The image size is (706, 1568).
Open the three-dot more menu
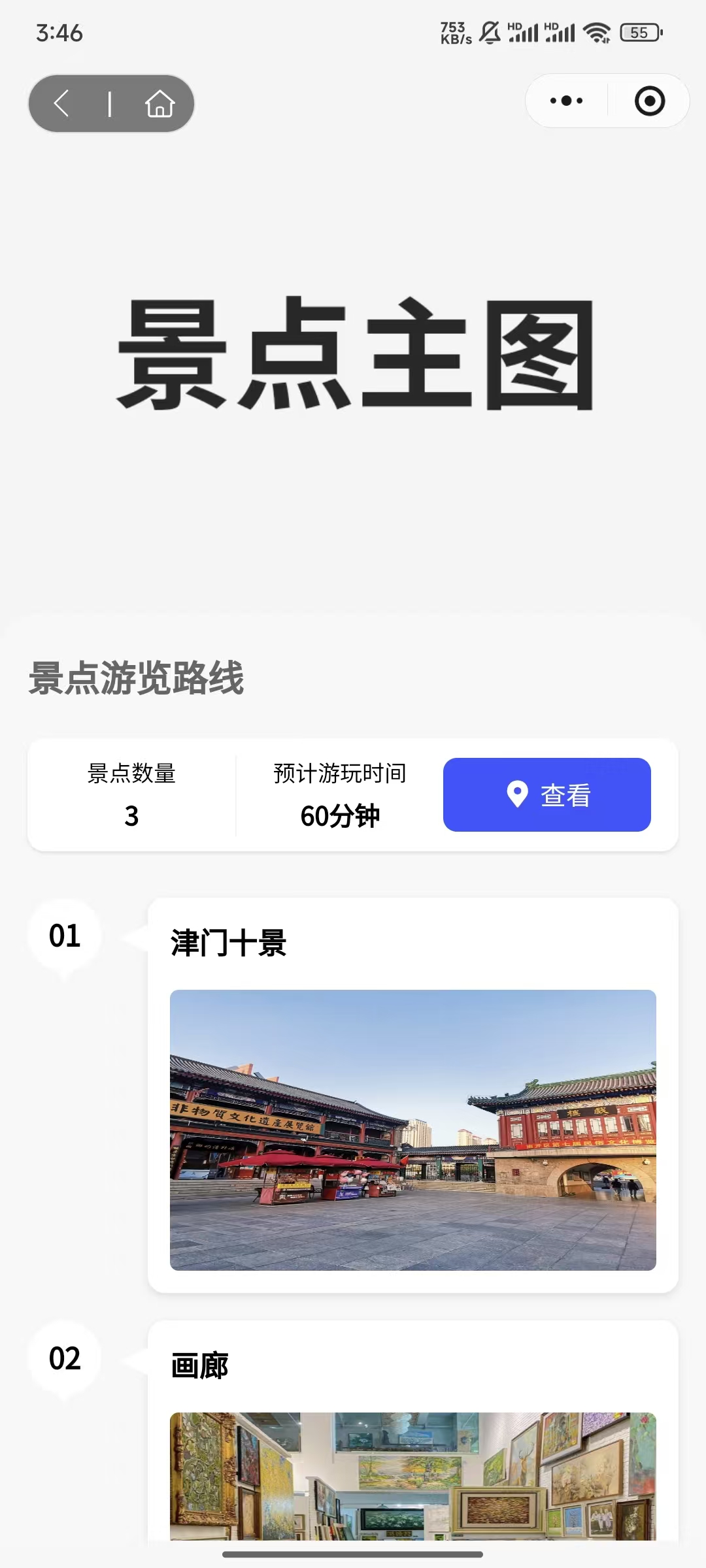coord(566,101)
